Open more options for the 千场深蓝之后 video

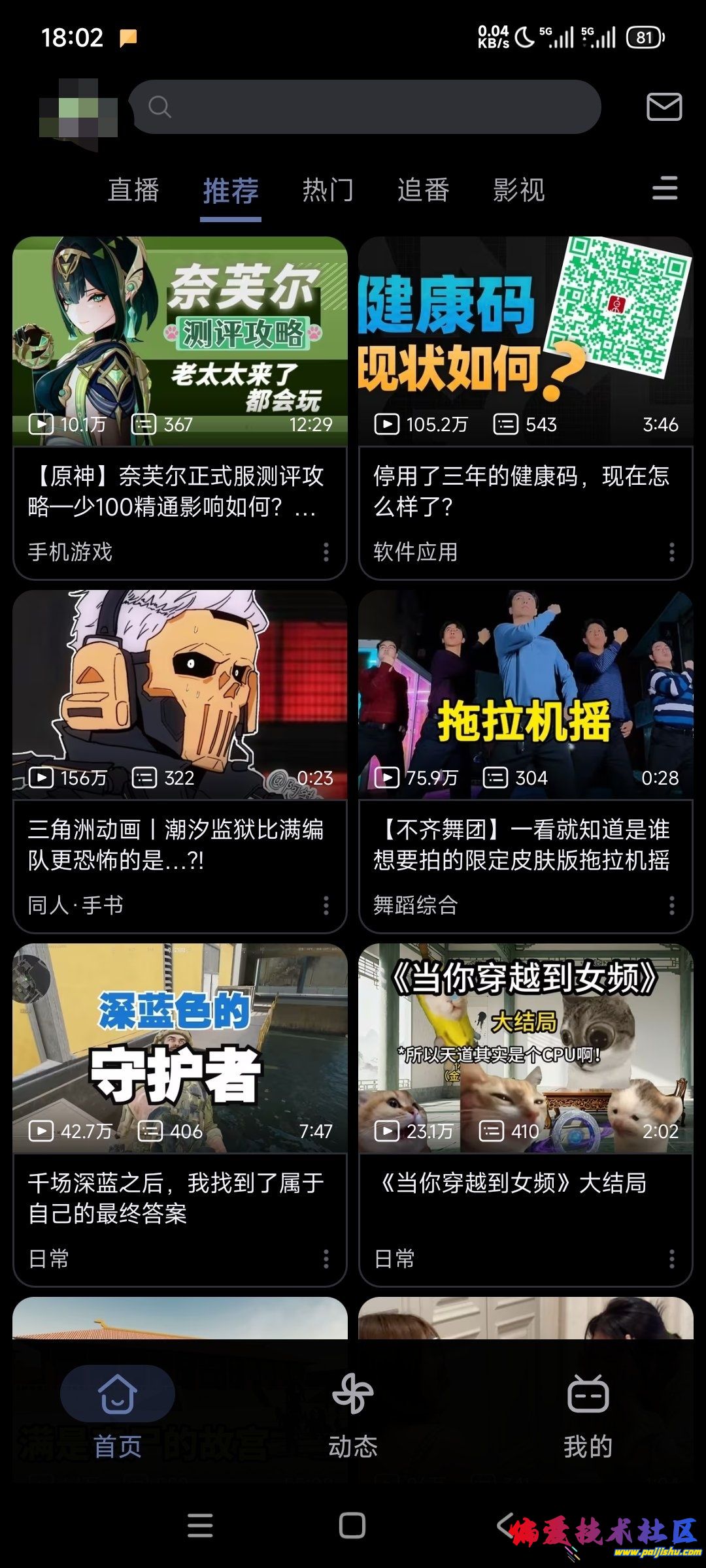[x=326, y=1259]
